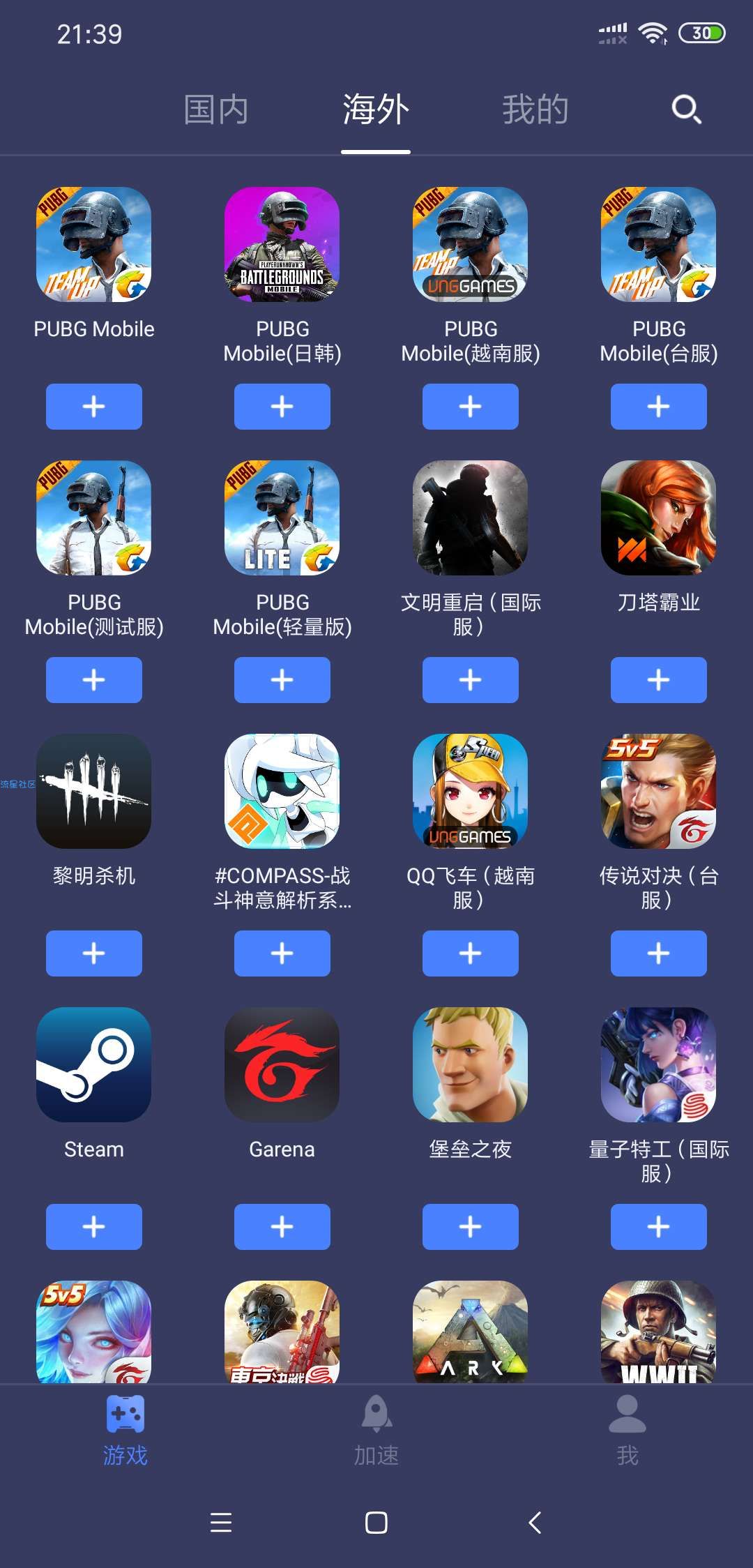Viewport: 753px width, 1568px height.
Task: Switch to the 国内 tab
Action: click(x=216, y=110)
